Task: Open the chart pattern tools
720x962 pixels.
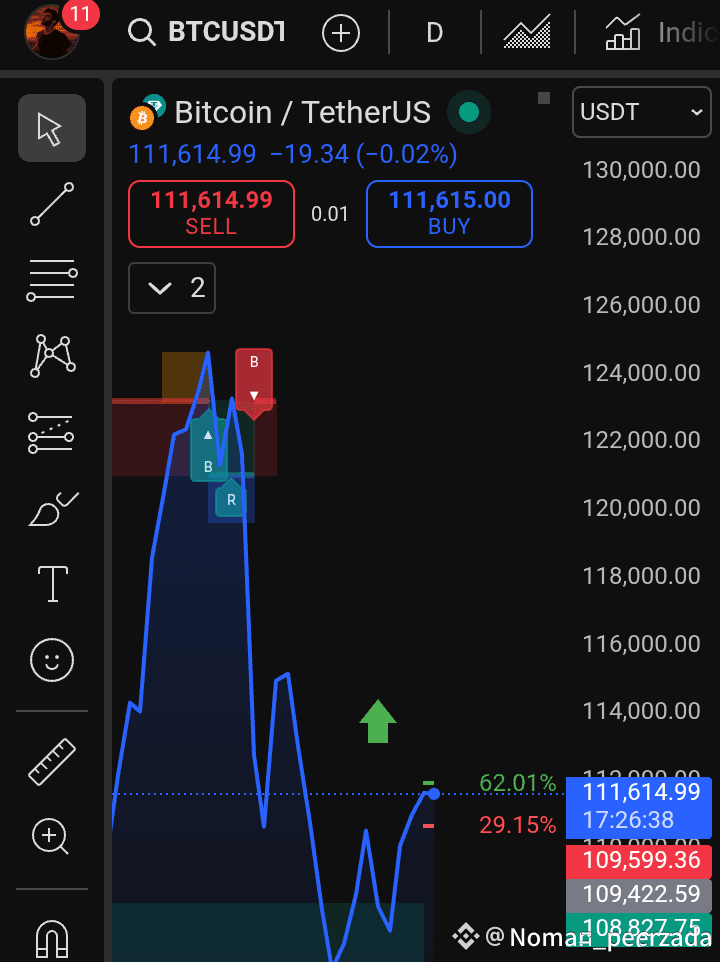Action: click(51, 355)
